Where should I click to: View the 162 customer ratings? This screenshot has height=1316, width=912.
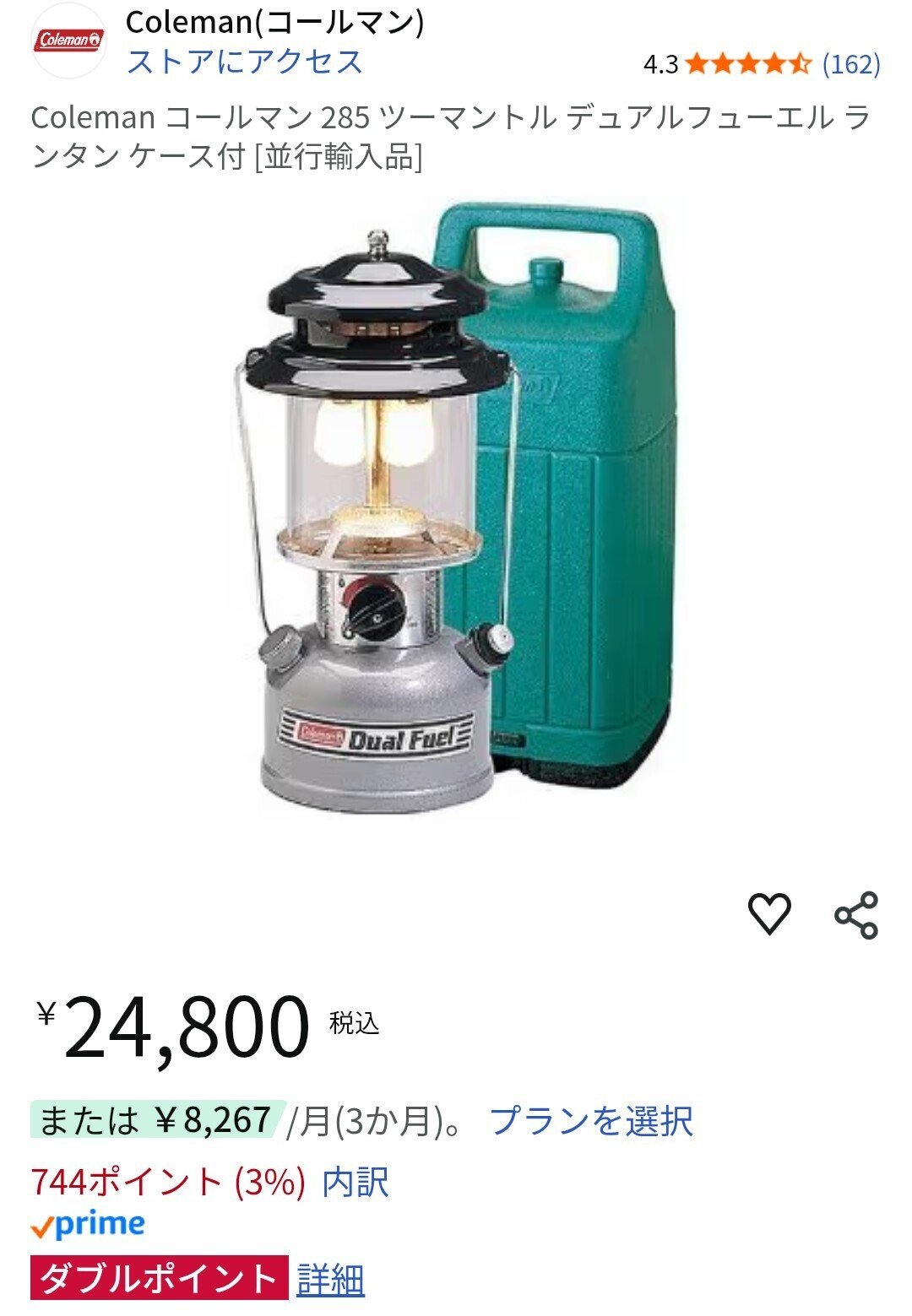[x=850, y=64]
